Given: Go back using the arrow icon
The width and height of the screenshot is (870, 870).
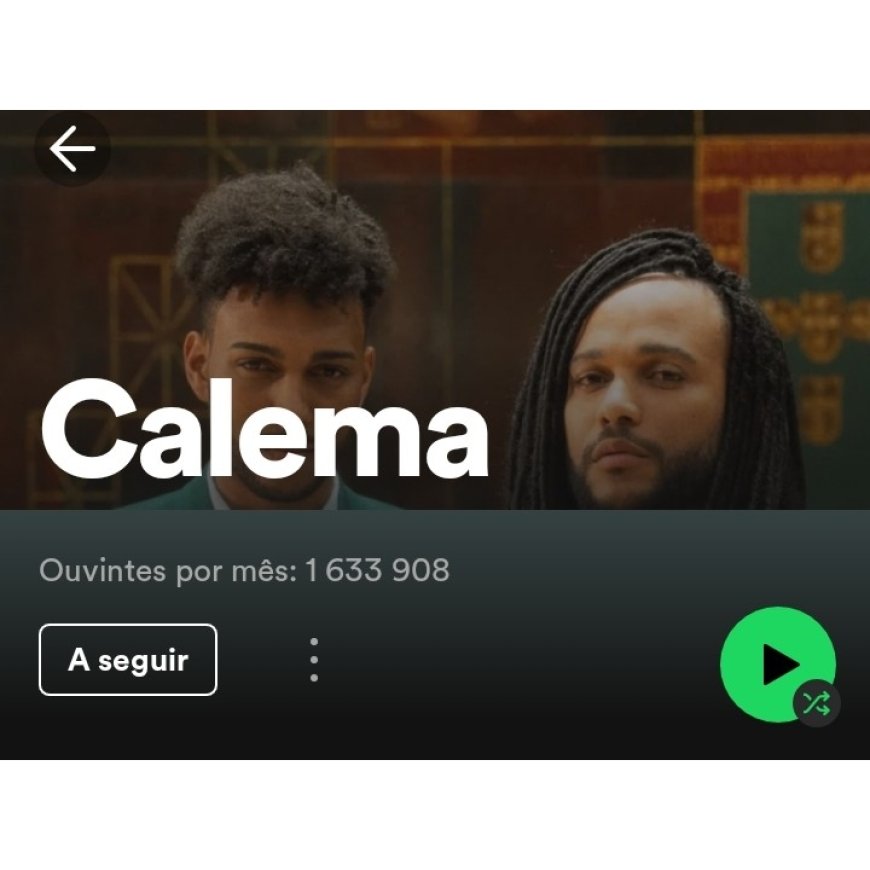Looking at the screenshot, I should (72, 150).
